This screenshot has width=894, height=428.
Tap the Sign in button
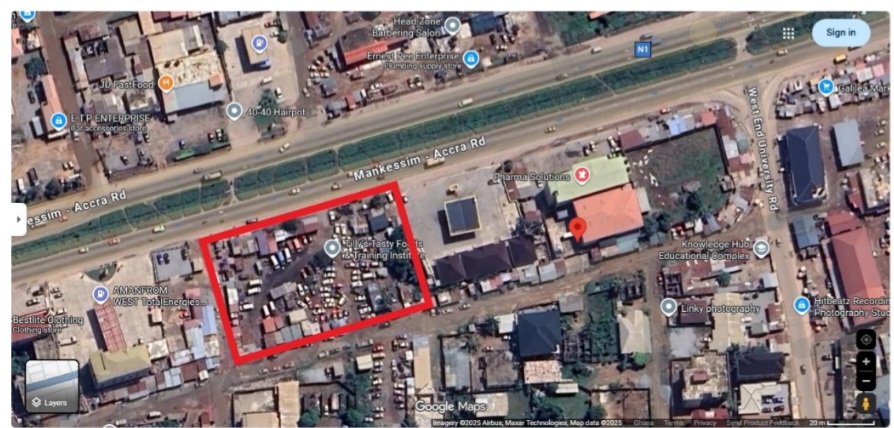(840, 32)
